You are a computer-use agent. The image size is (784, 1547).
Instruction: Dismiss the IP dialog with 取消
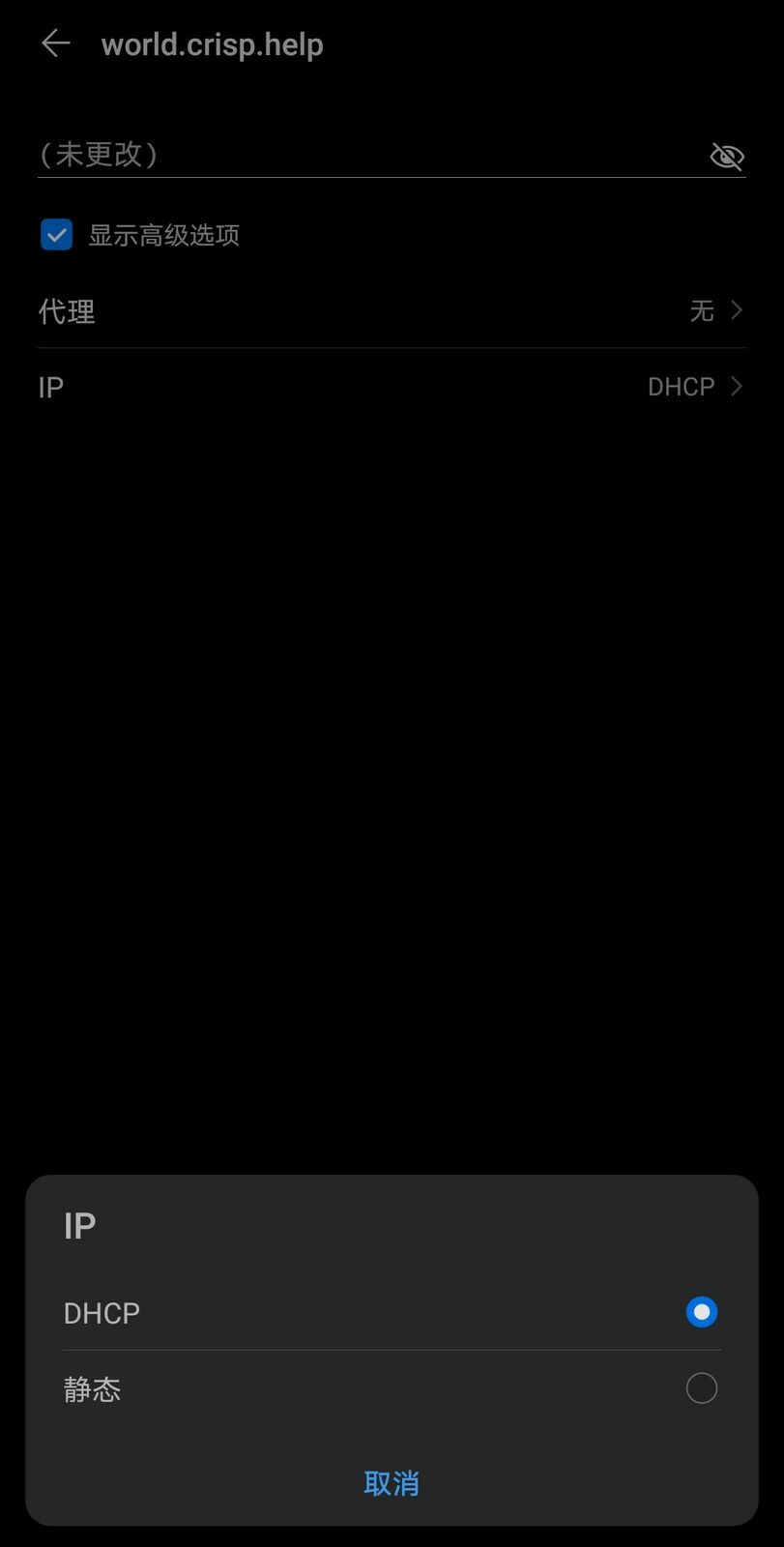tap(392, 1483)
